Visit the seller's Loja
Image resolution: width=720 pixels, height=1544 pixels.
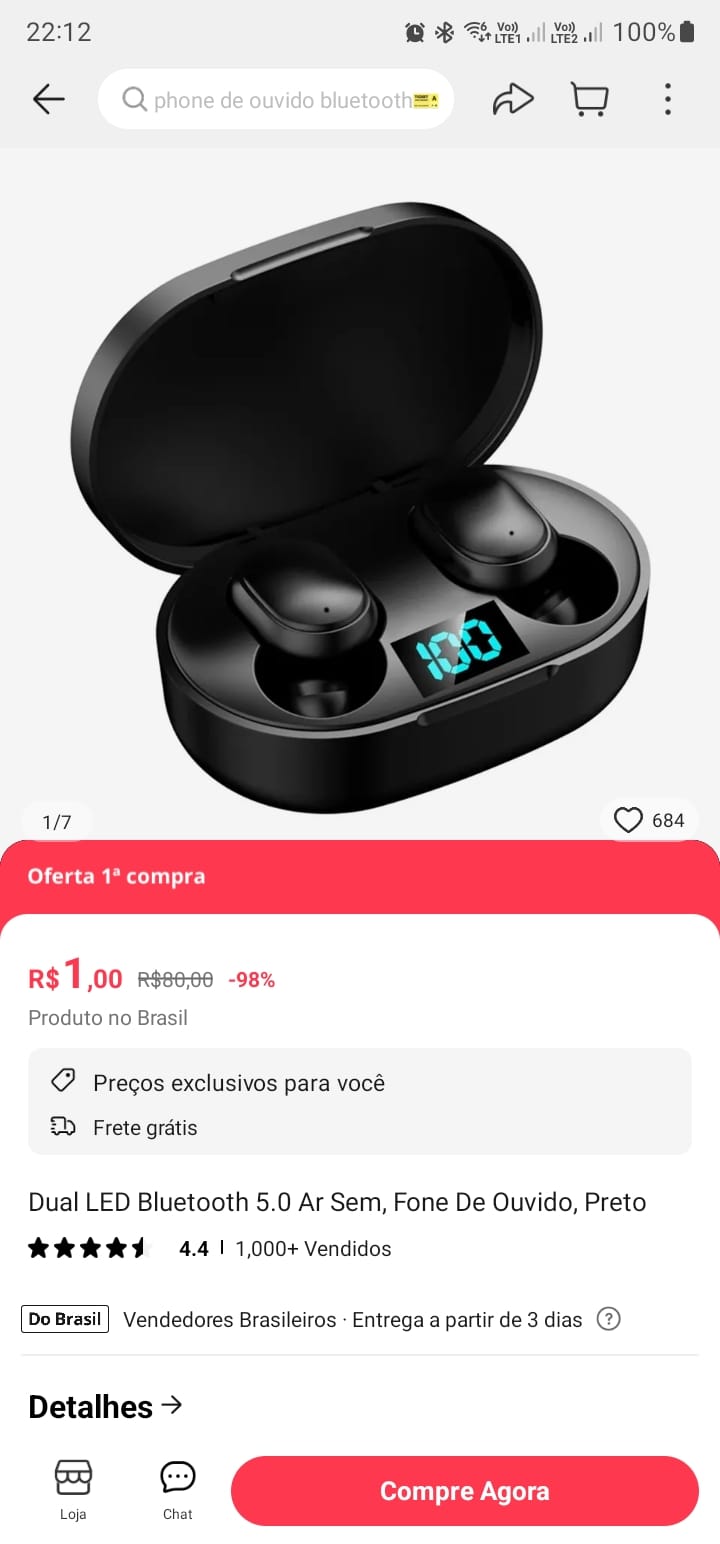73,1489
